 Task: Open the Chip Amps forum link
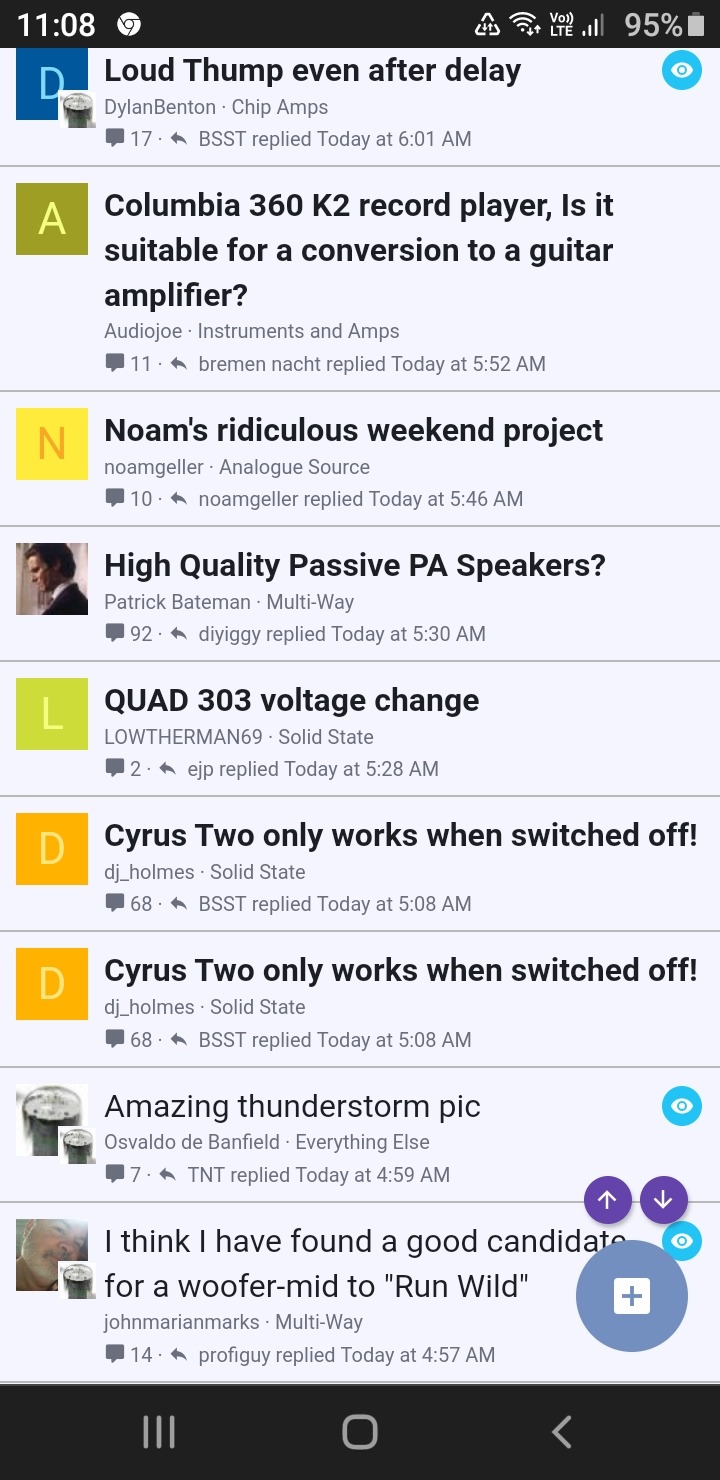(280, 107)
